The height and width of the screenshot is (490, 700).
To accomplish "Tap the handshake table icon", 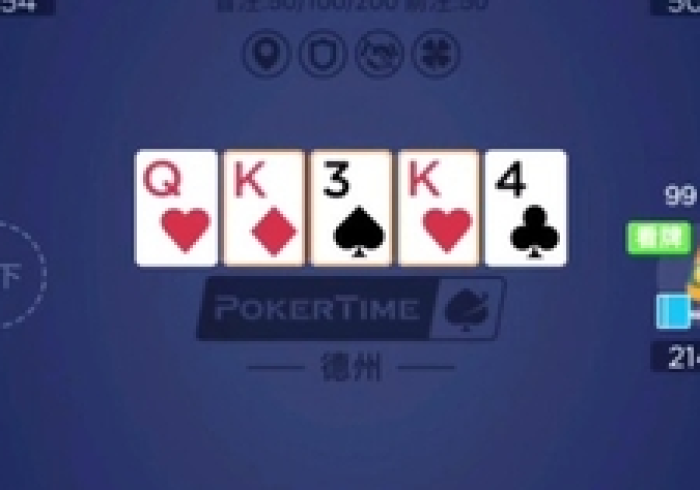I will pos(380,53).
